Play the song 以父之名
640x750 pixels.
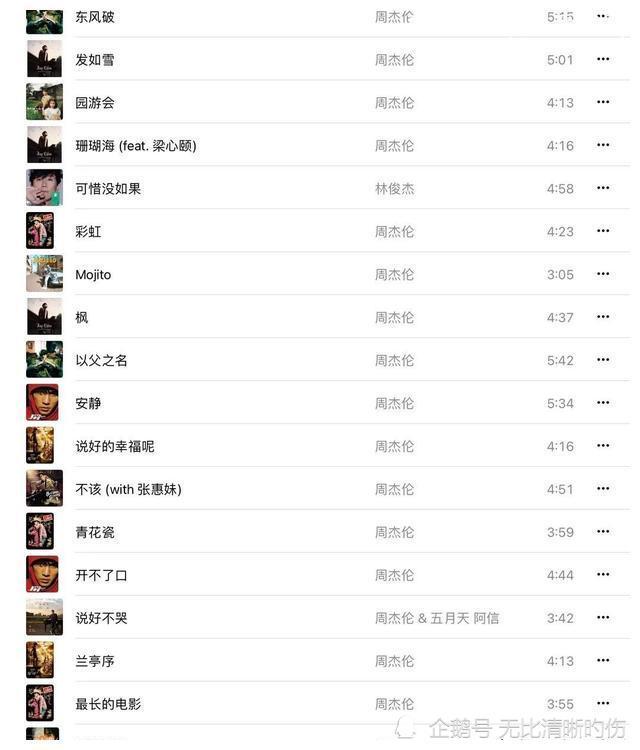point(101,361)
